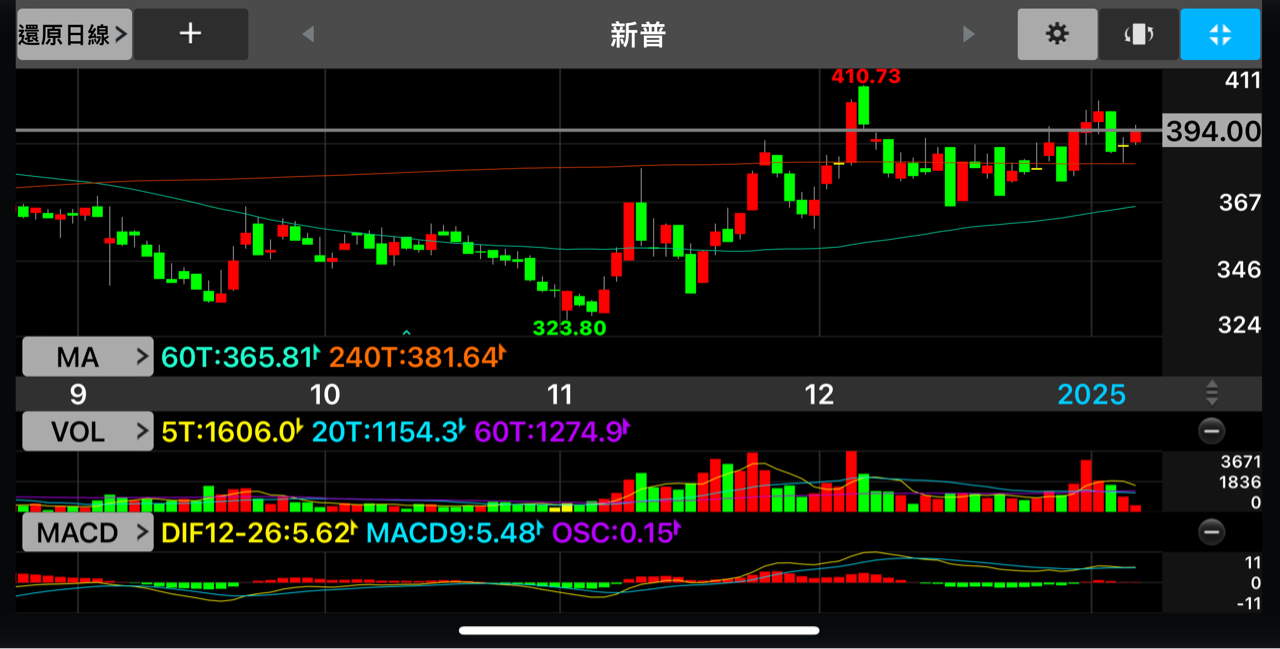Go to the next stock arrow
1280x649 pixels.
pos(968,34)
